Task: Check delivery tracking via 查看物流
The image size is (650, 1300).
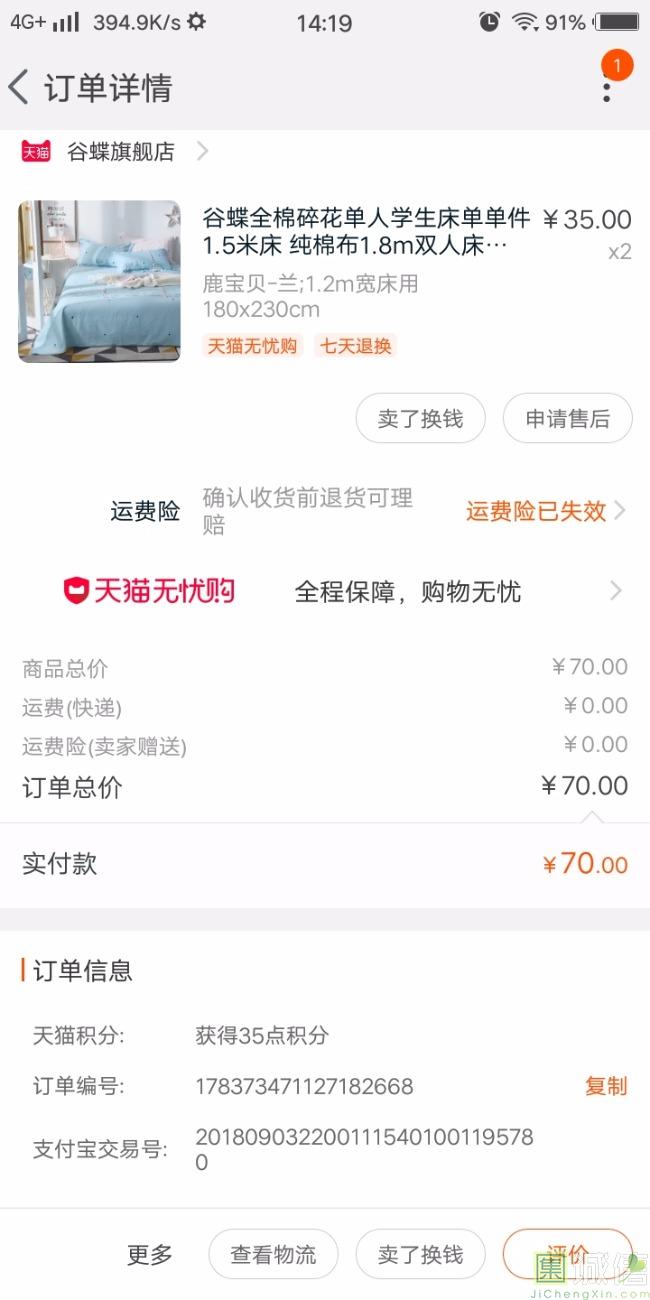Action: click(x=273, y=1254)
